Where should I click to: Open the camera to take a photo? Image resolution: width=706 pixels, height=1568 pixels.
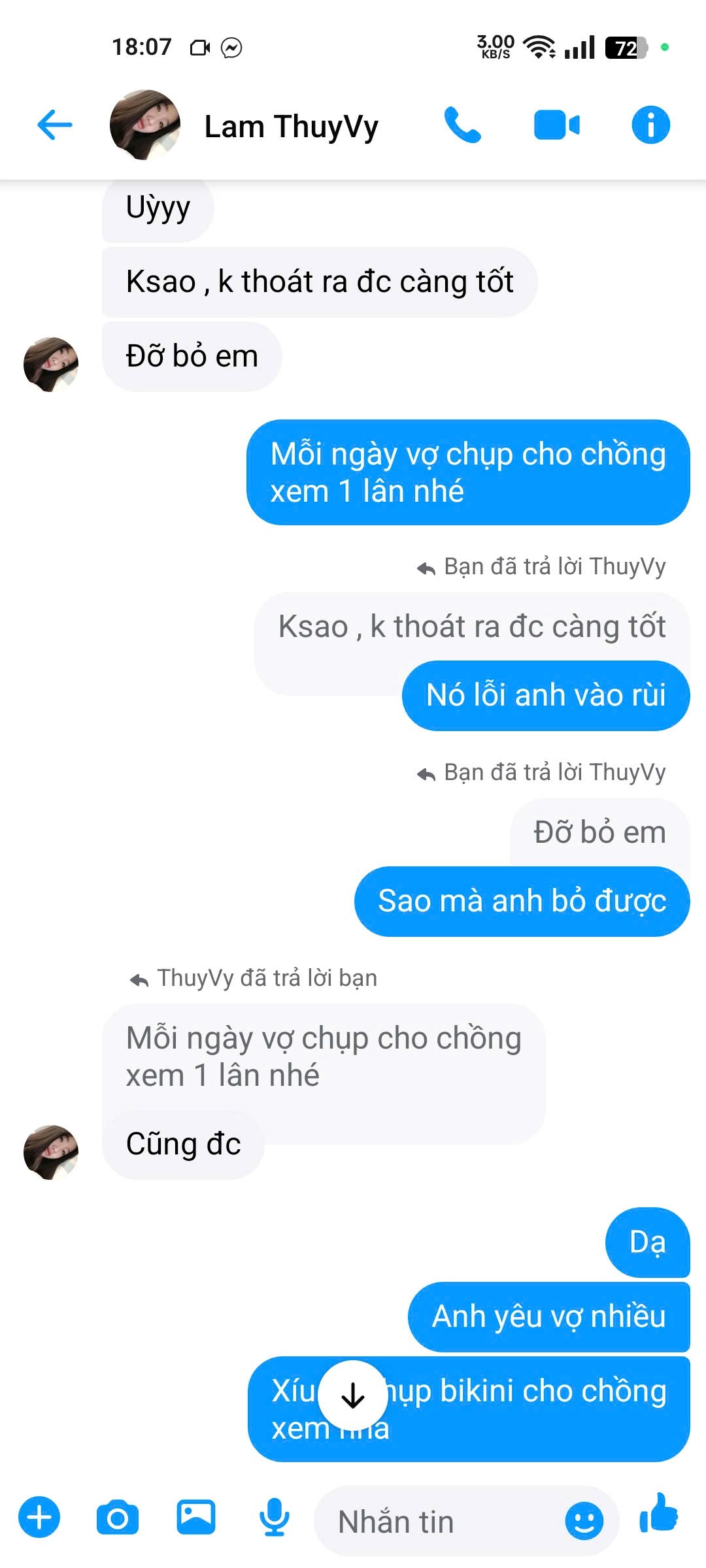[x=118, y=1517]
